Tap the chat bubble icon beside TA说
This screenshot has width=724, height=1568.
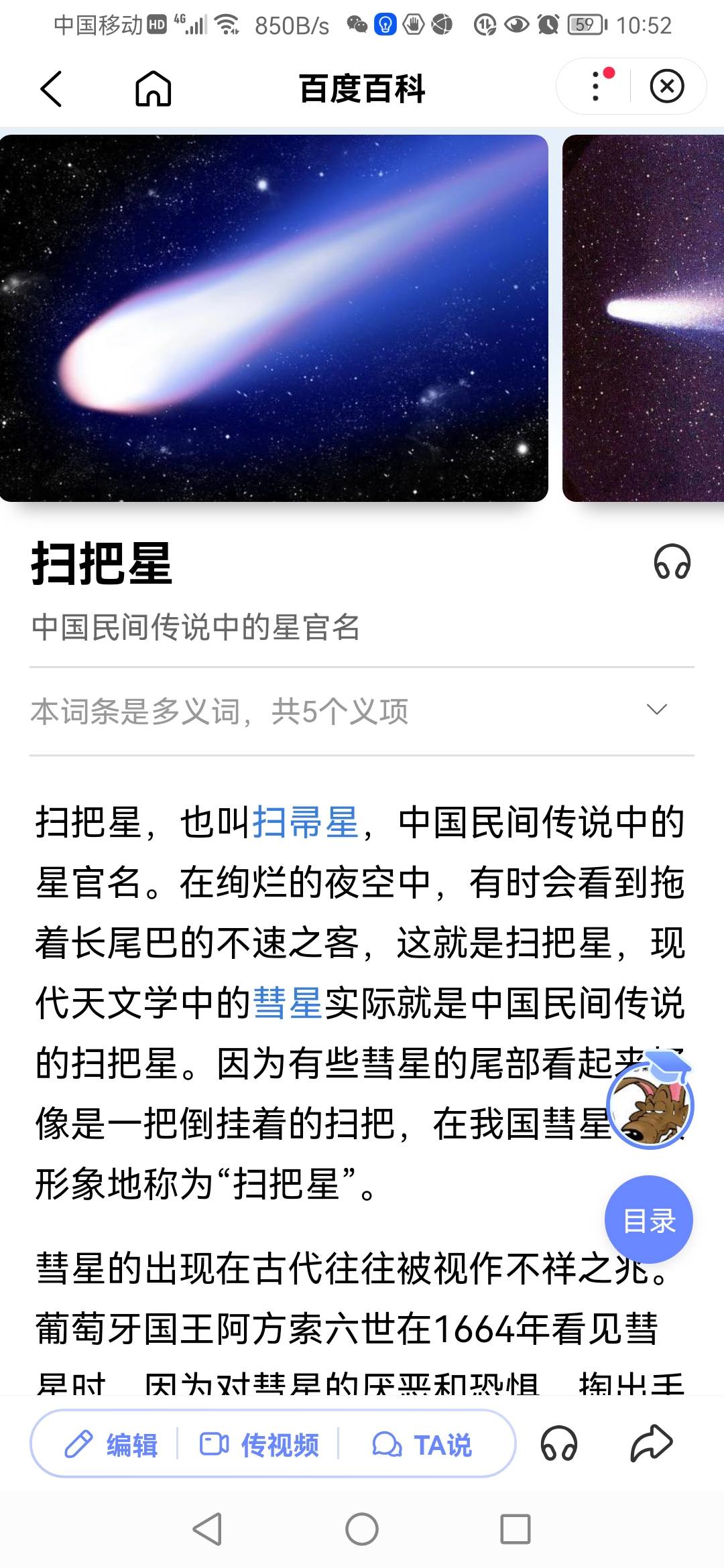(x=387, y=1445)
